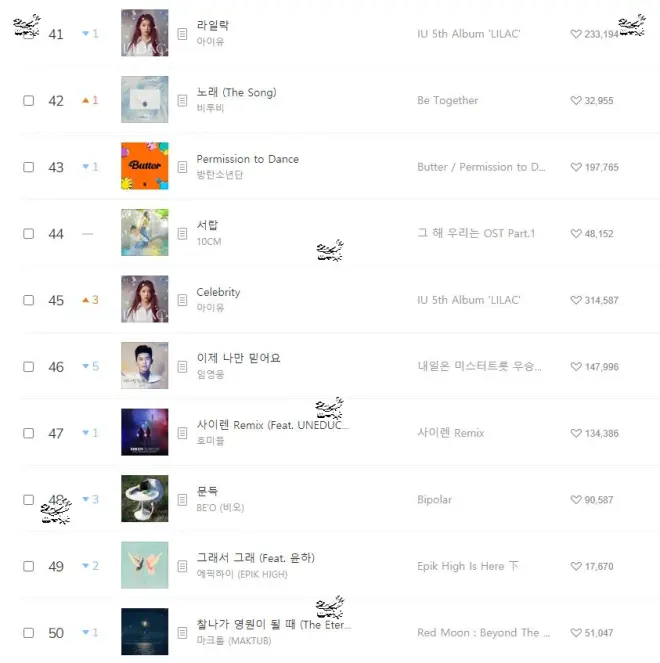Image resolution: width=660 pixels, height=663 pixels.
Task: Tick the checkbox next to Permission to Dance
Action: (x=29, y=167)
